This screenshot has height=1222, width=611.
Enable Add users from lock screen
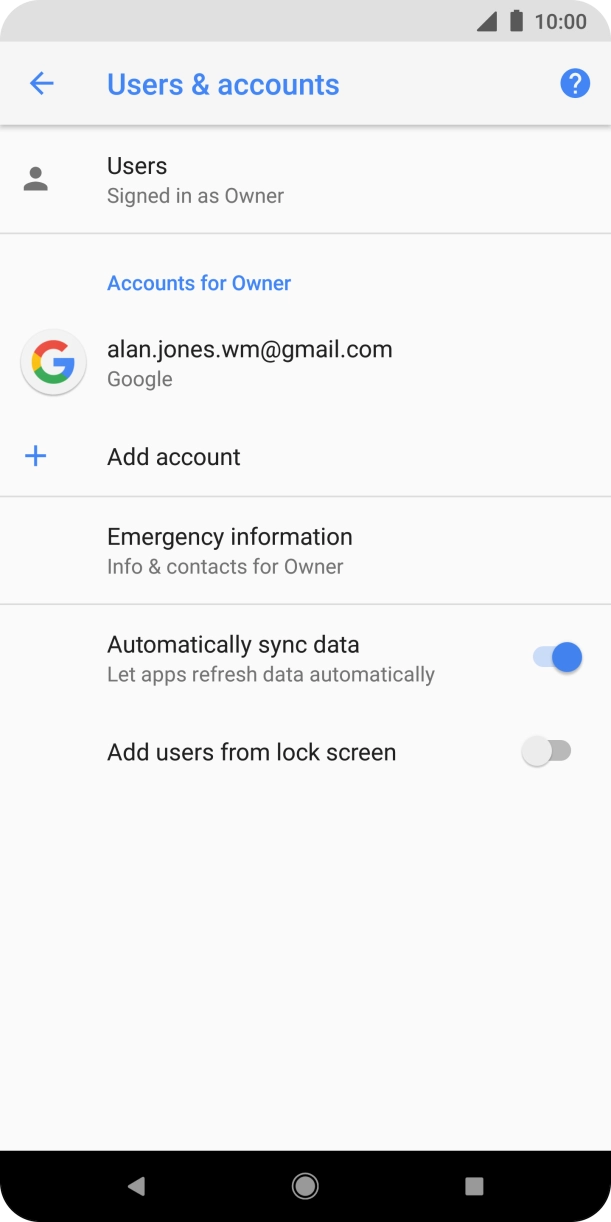point(547,751)
